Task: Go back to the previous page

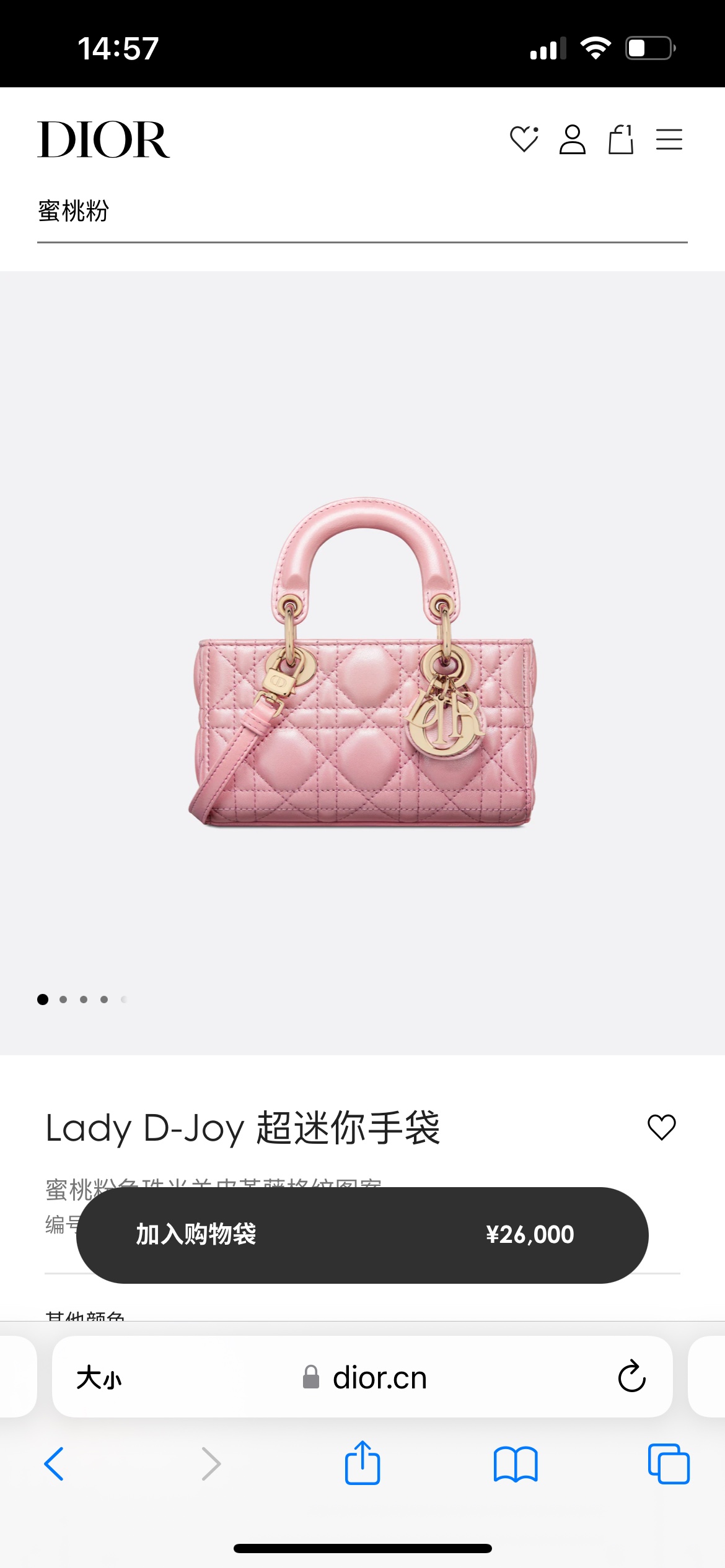Action: click(55, 1464)
